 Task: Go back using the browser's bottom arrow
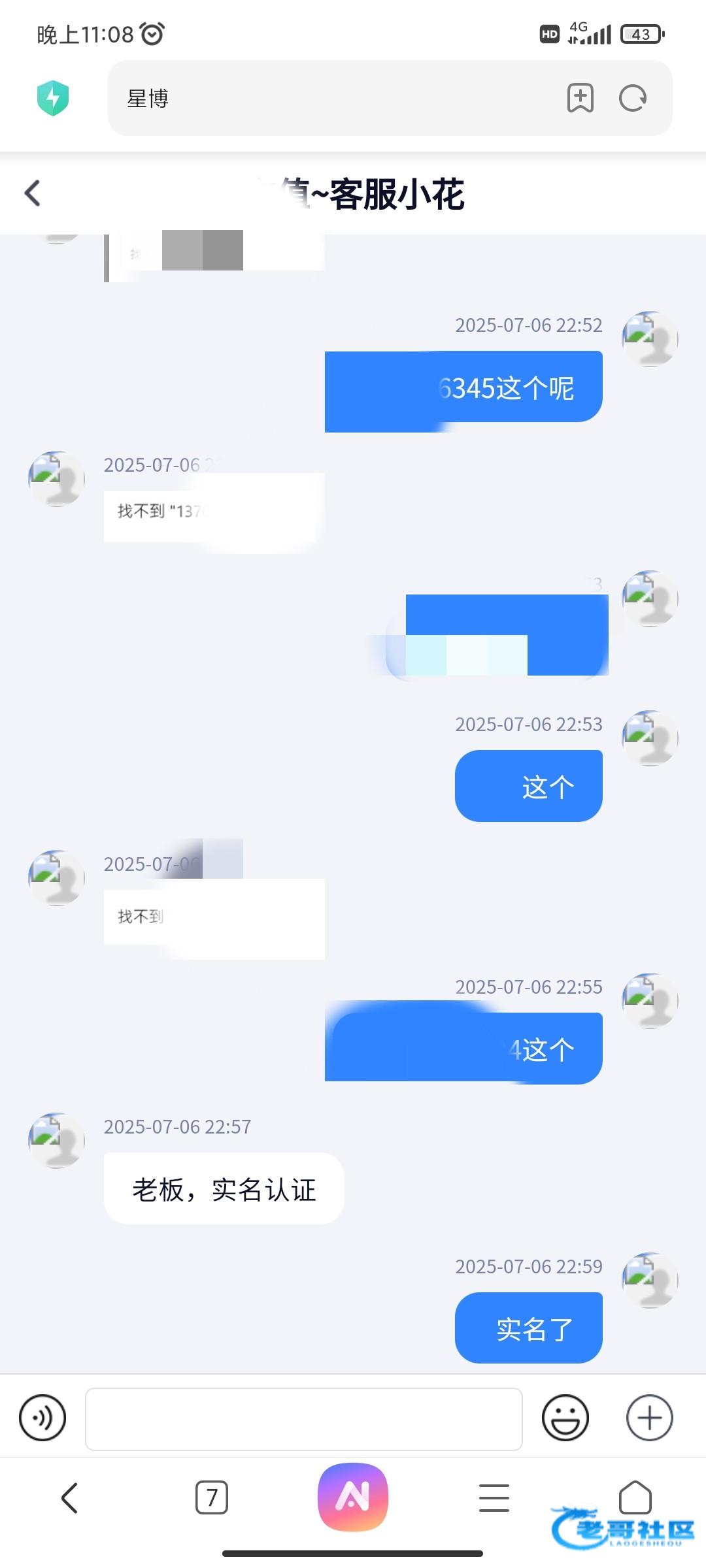click(x=70, y=1497)
